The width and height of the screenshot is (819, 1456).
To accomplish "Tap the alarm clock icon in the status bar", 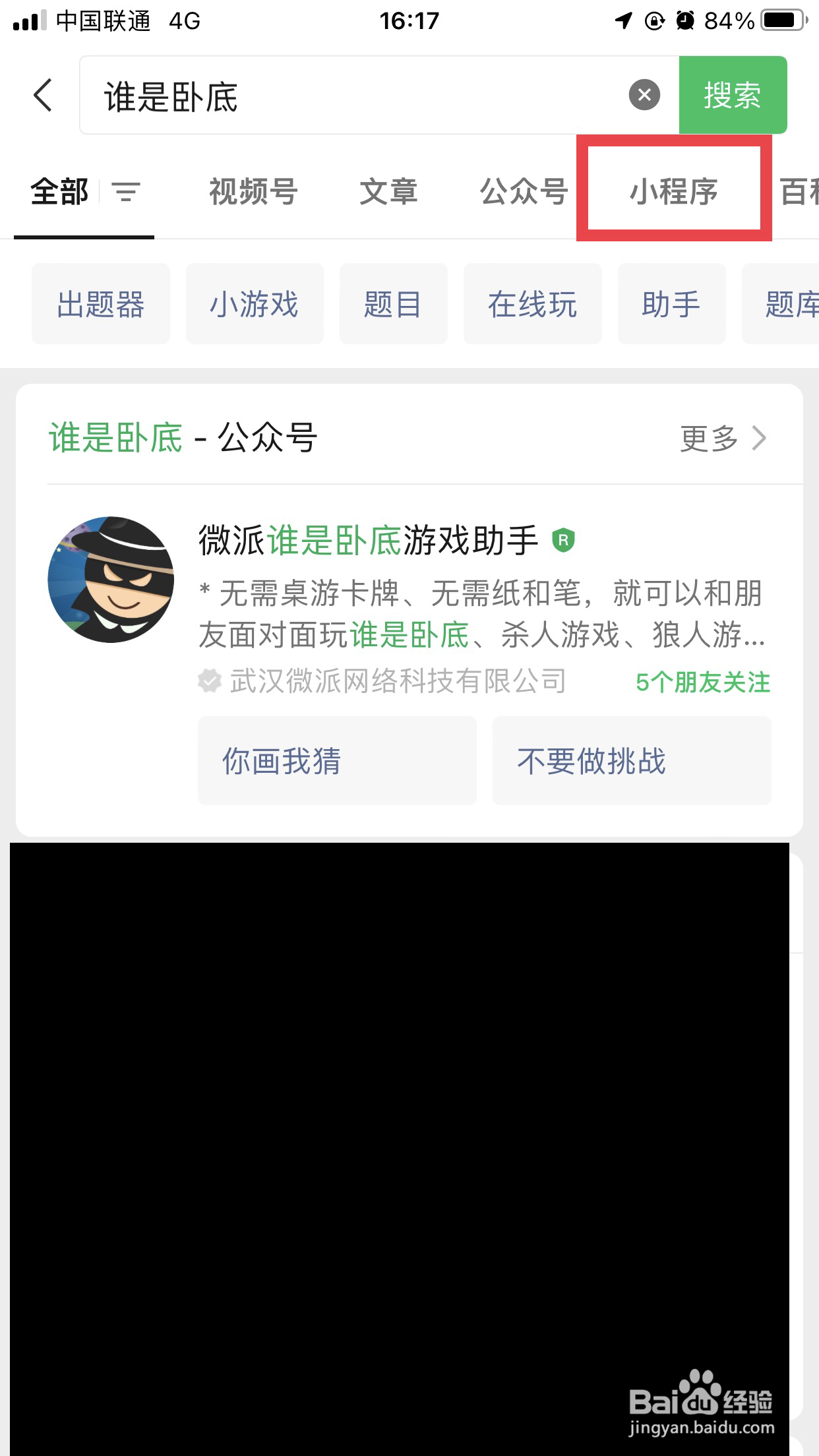I will [x=684, y=21].
